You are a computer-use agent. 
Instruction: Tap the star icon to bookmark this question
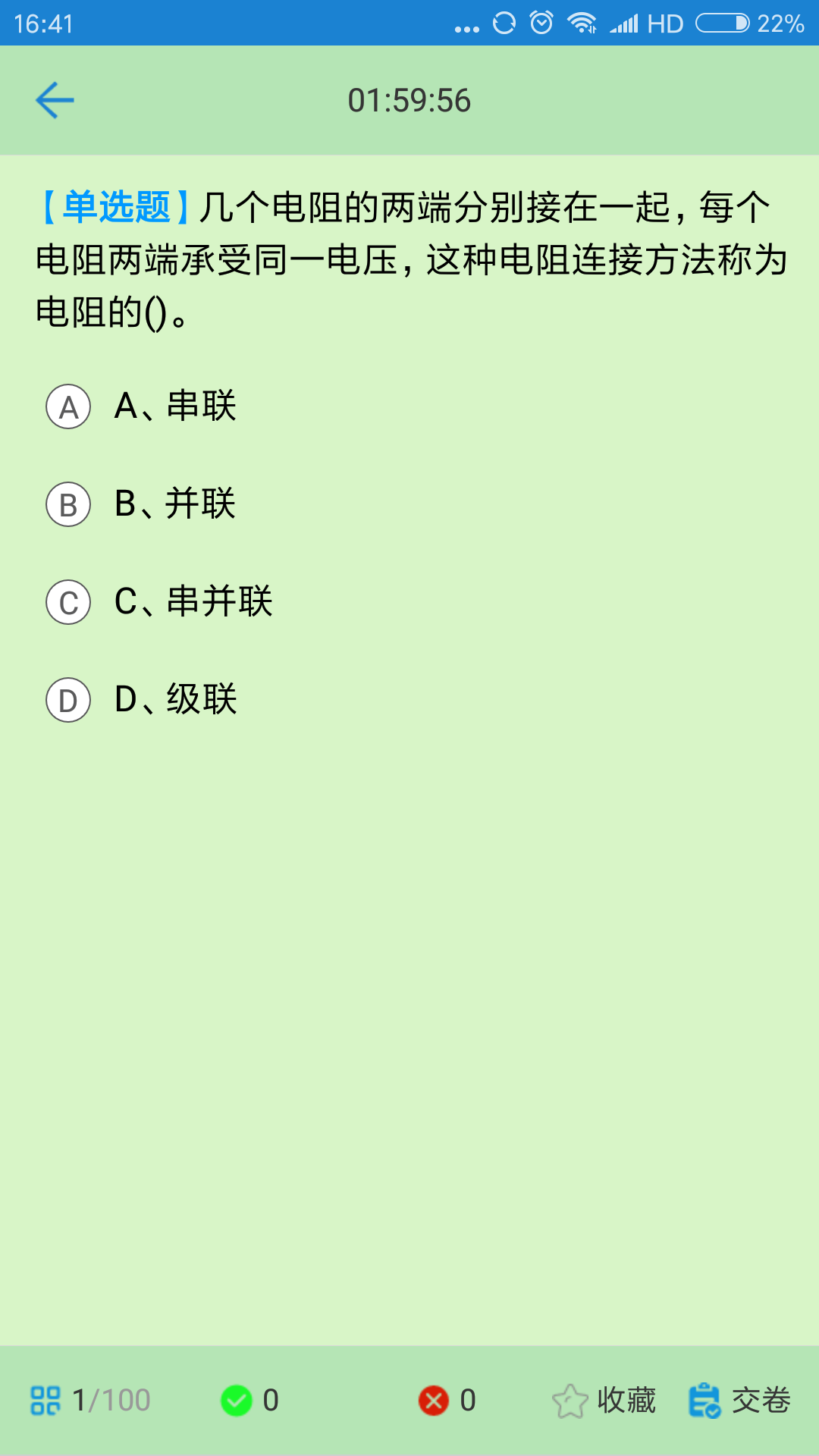click(570, 1401)
